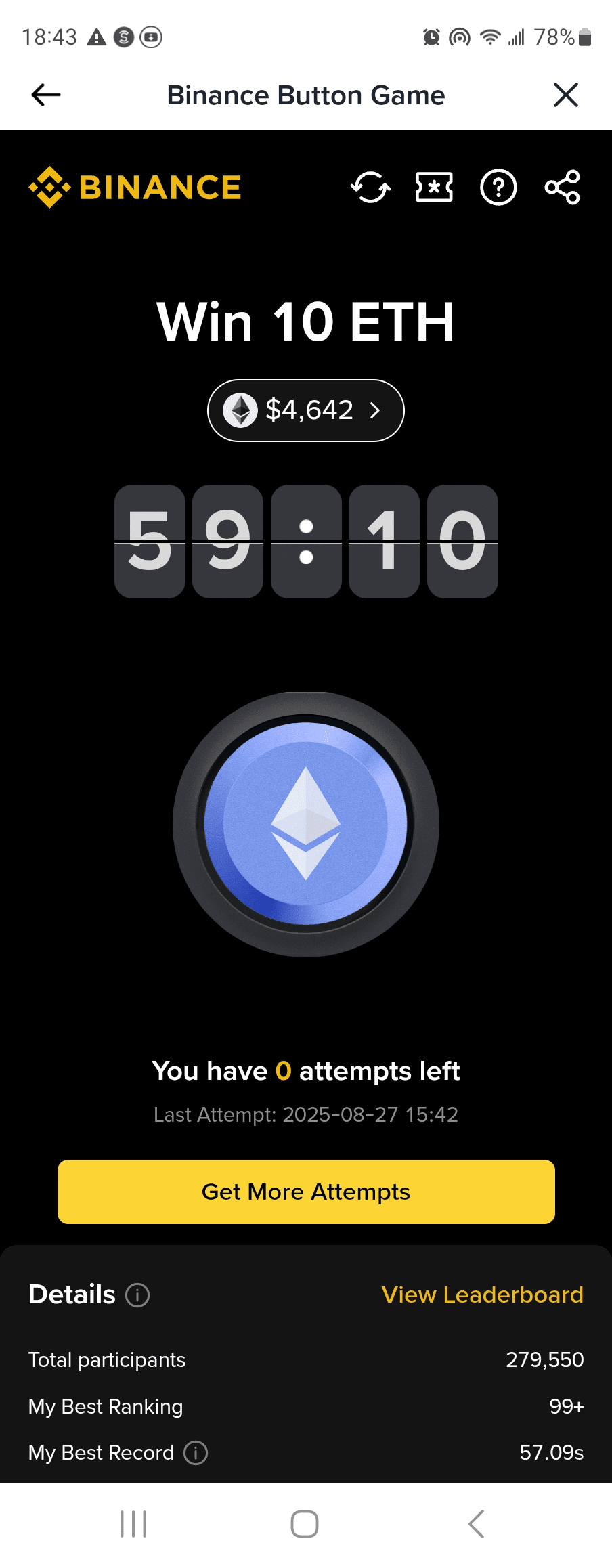Open the star ticket voucher icon
Screen dimensions: 612x1568
(x=434, y=188)
